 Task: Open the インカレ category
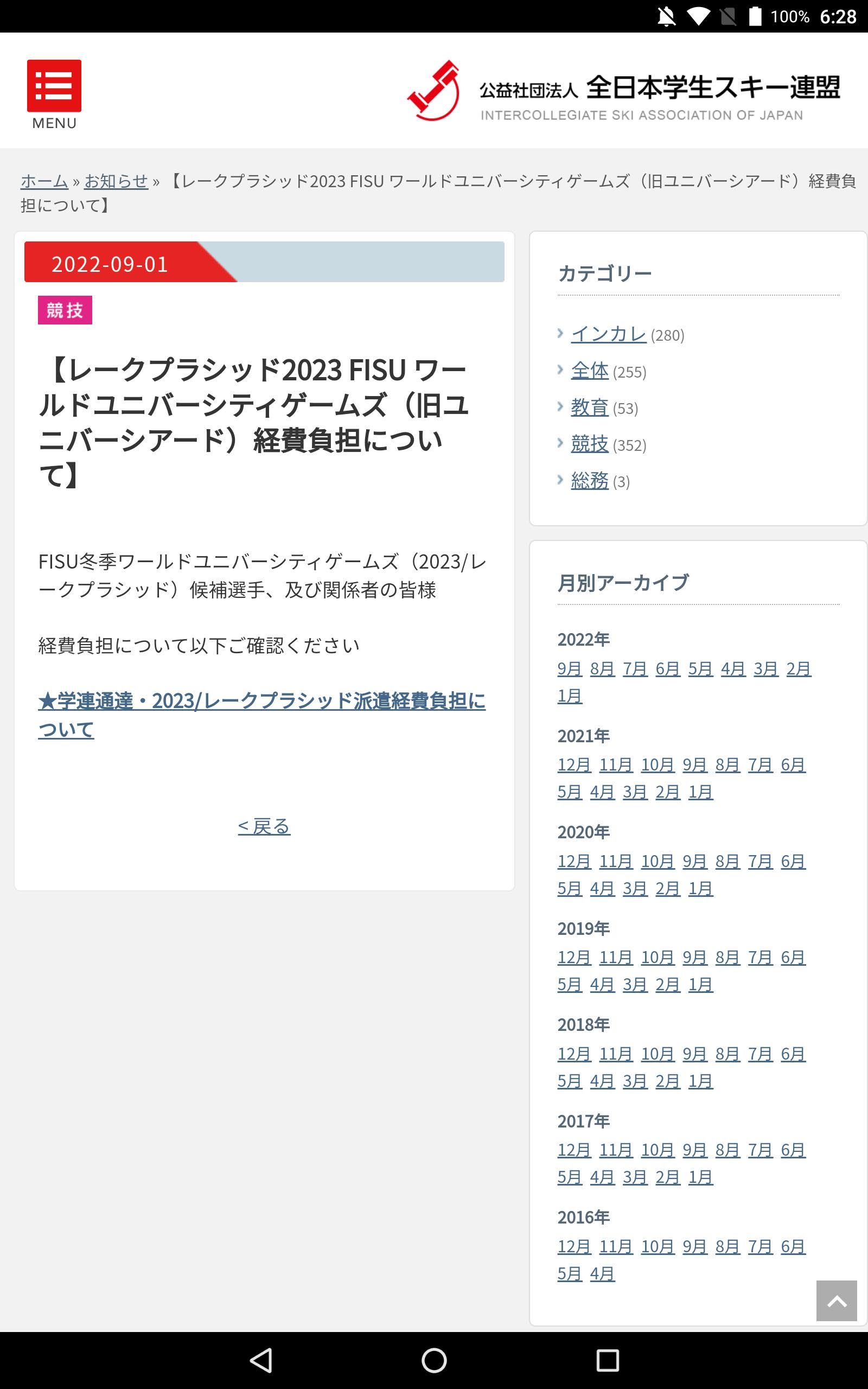[x=609, y=334]
